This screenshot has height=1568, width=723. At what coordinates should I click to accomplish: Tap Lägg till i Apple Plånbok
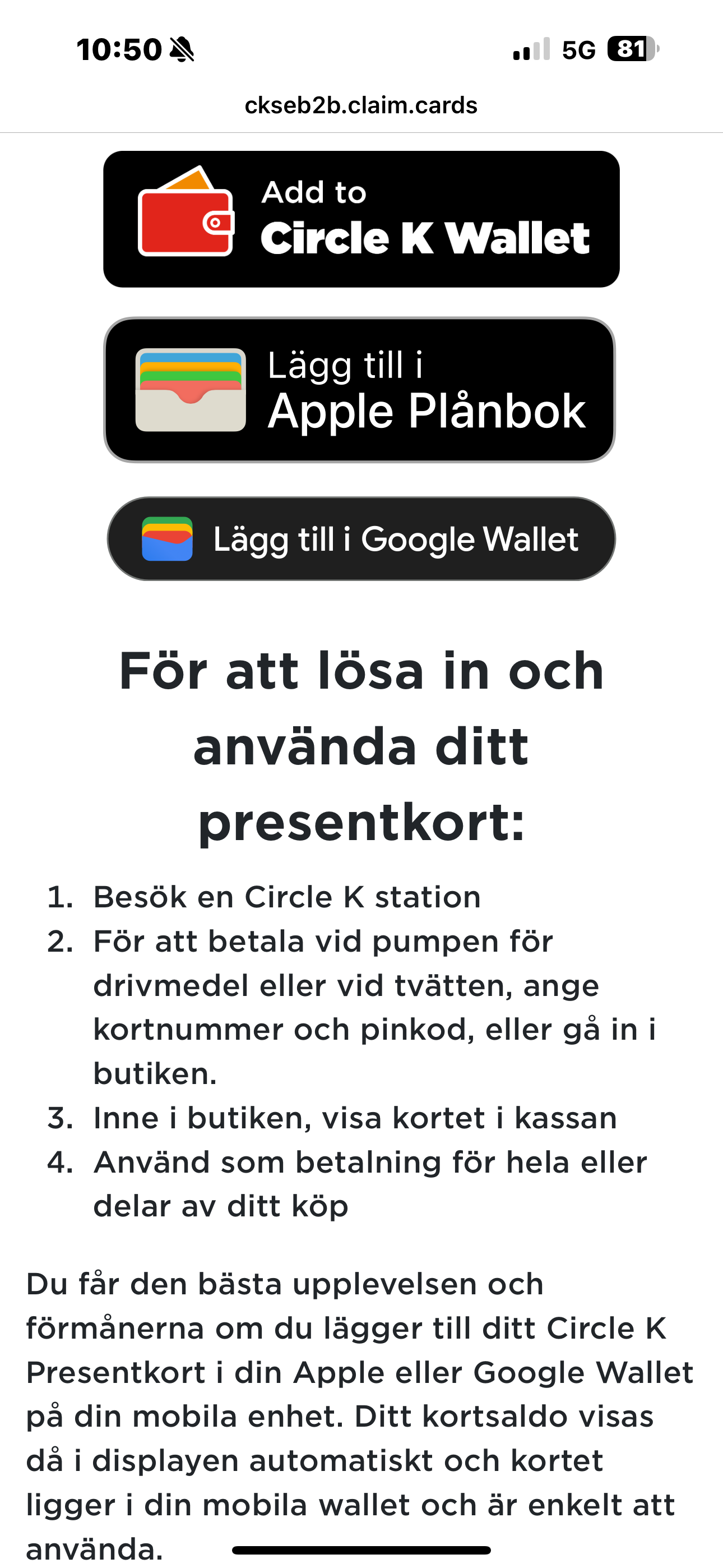click(360, 390)
